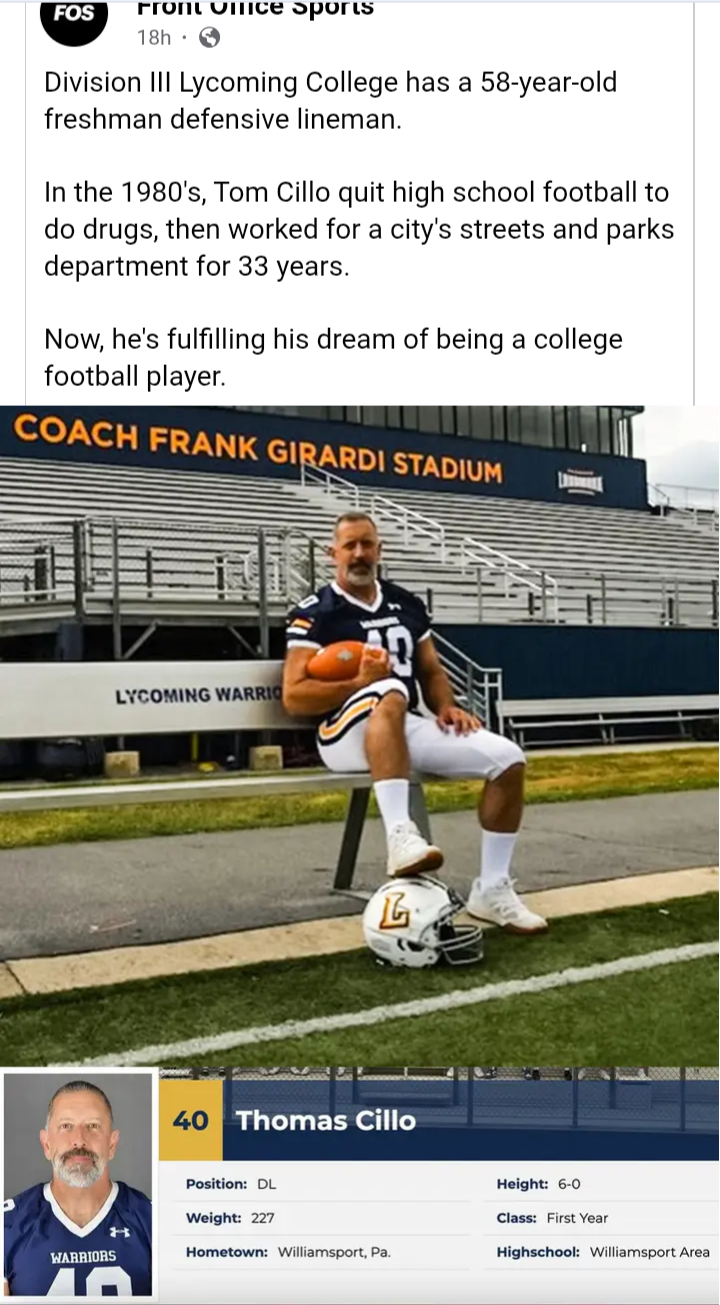Open the Front Office Sports page name
Screen dimensions: 720x1305
pyautogui.click(x=255, y=8)
